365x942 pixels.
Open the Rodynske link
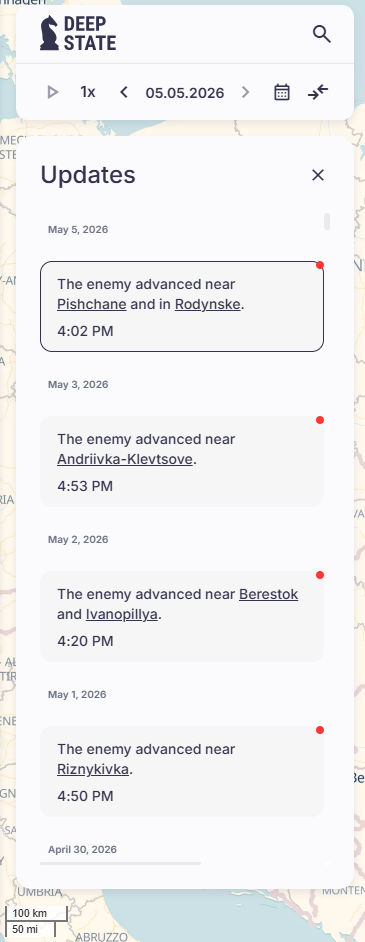click(208, 305)
